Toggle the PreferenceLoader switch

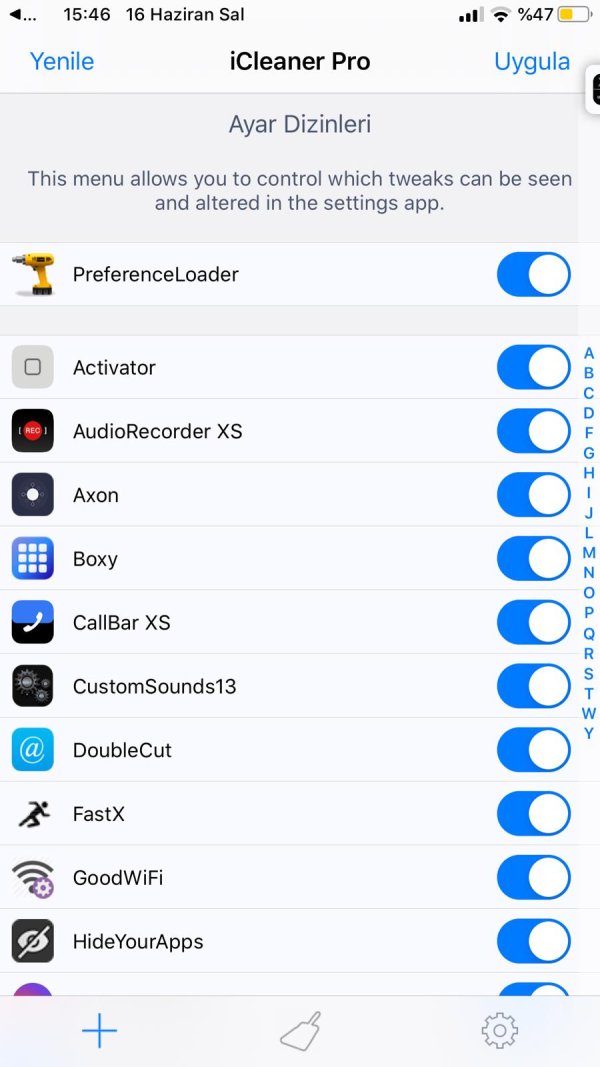click(533, 274)
